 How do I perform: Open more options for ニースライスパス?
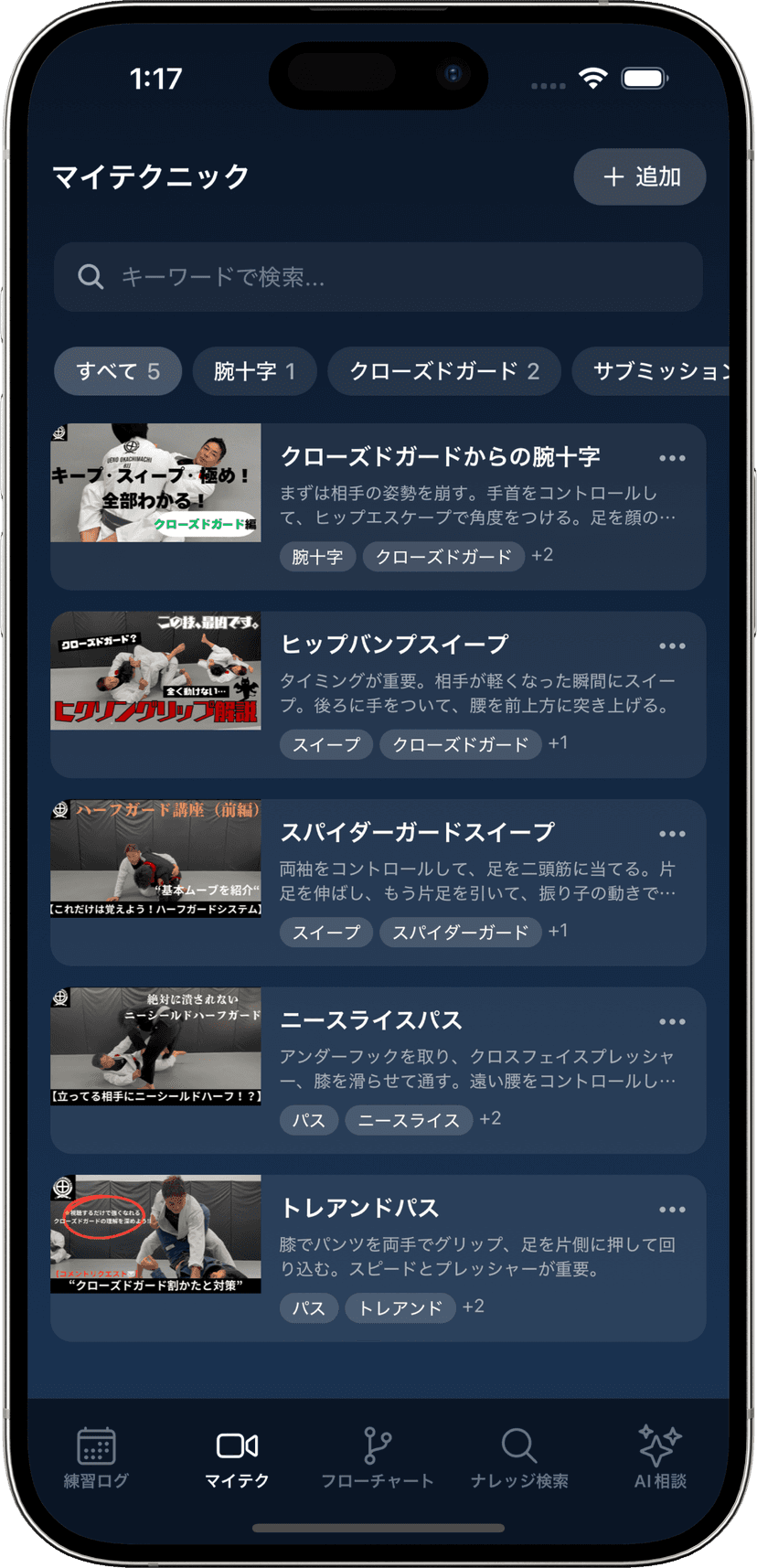coord(672,1022)
